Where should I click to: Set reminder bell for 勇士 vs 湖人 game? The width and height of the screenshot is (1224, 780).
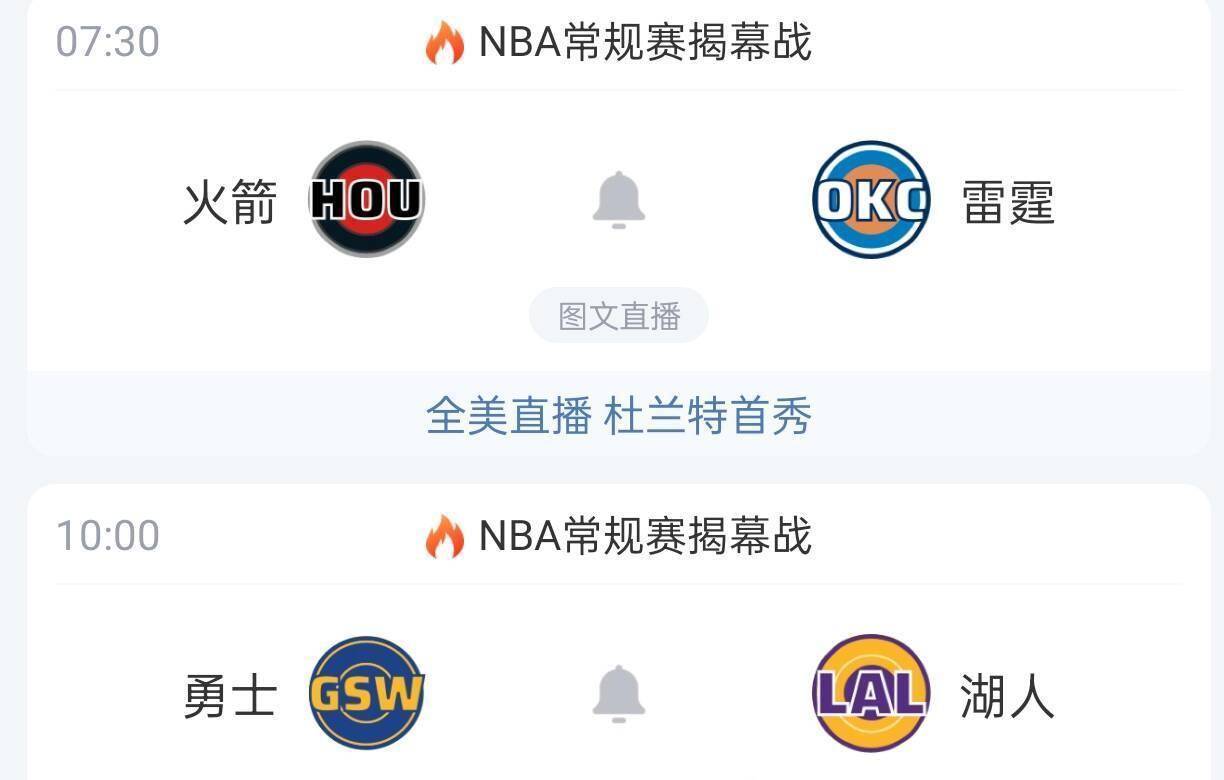pyautogui.click(x=618, y=694)
